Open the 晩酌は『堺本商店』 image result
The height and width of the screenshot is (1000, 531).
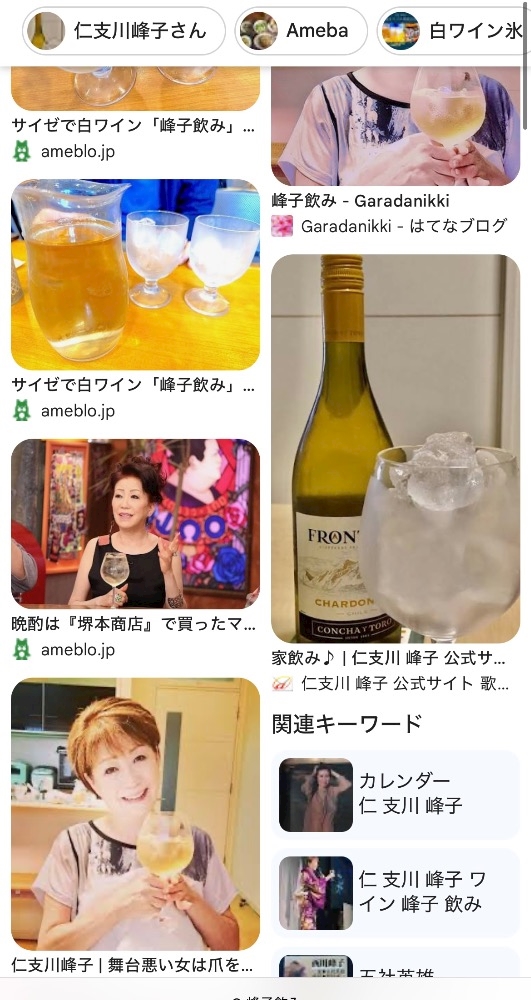click(x=135, y=524)
